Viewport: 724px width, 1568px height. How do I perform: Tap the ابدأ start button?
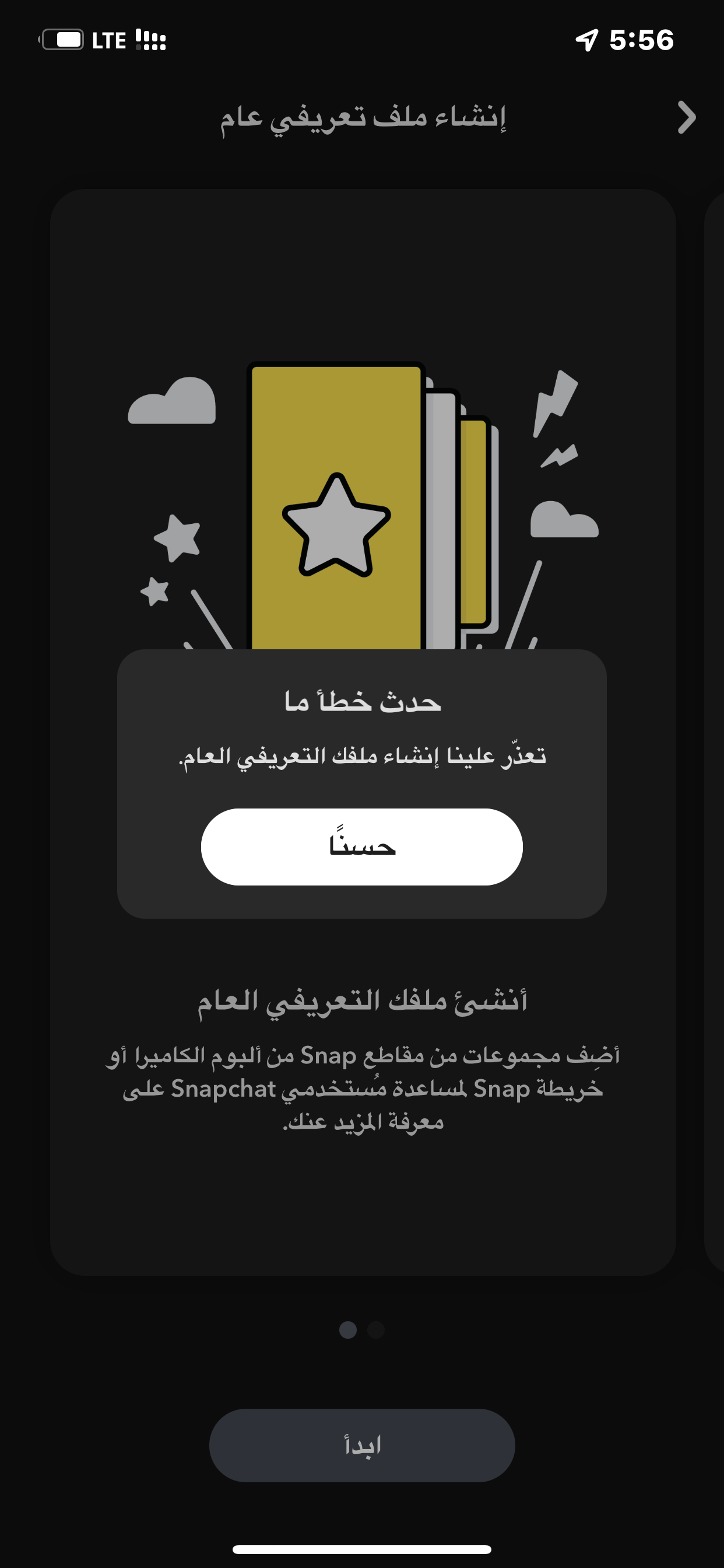tap(361, 1444)
